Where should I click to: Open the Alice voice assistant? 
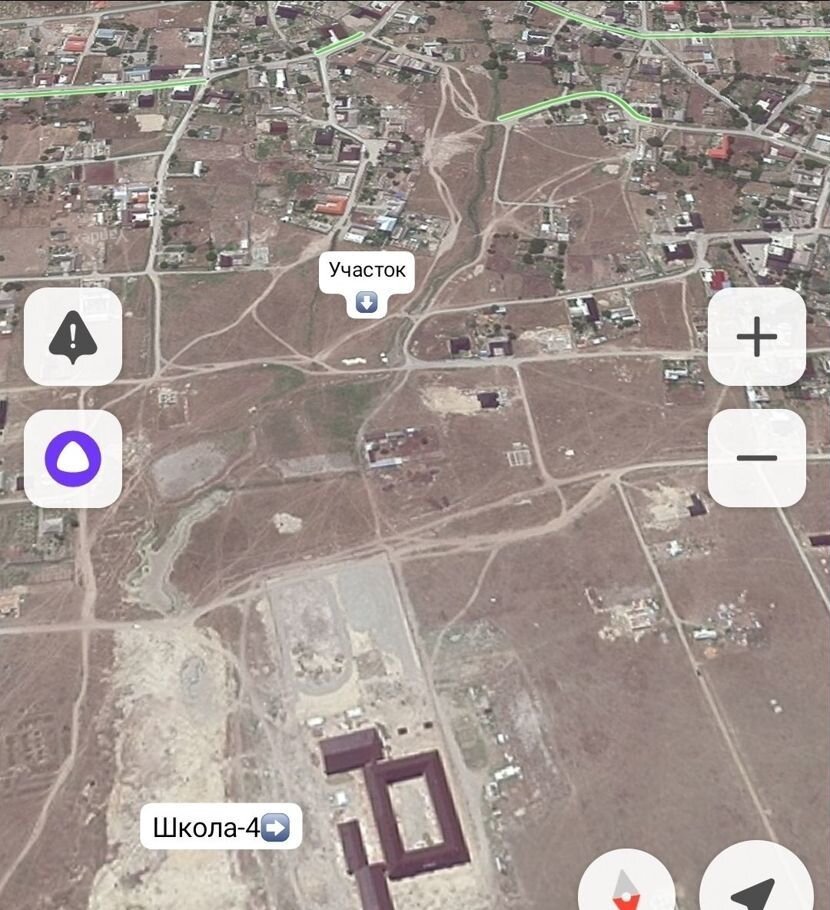[72, 458]
